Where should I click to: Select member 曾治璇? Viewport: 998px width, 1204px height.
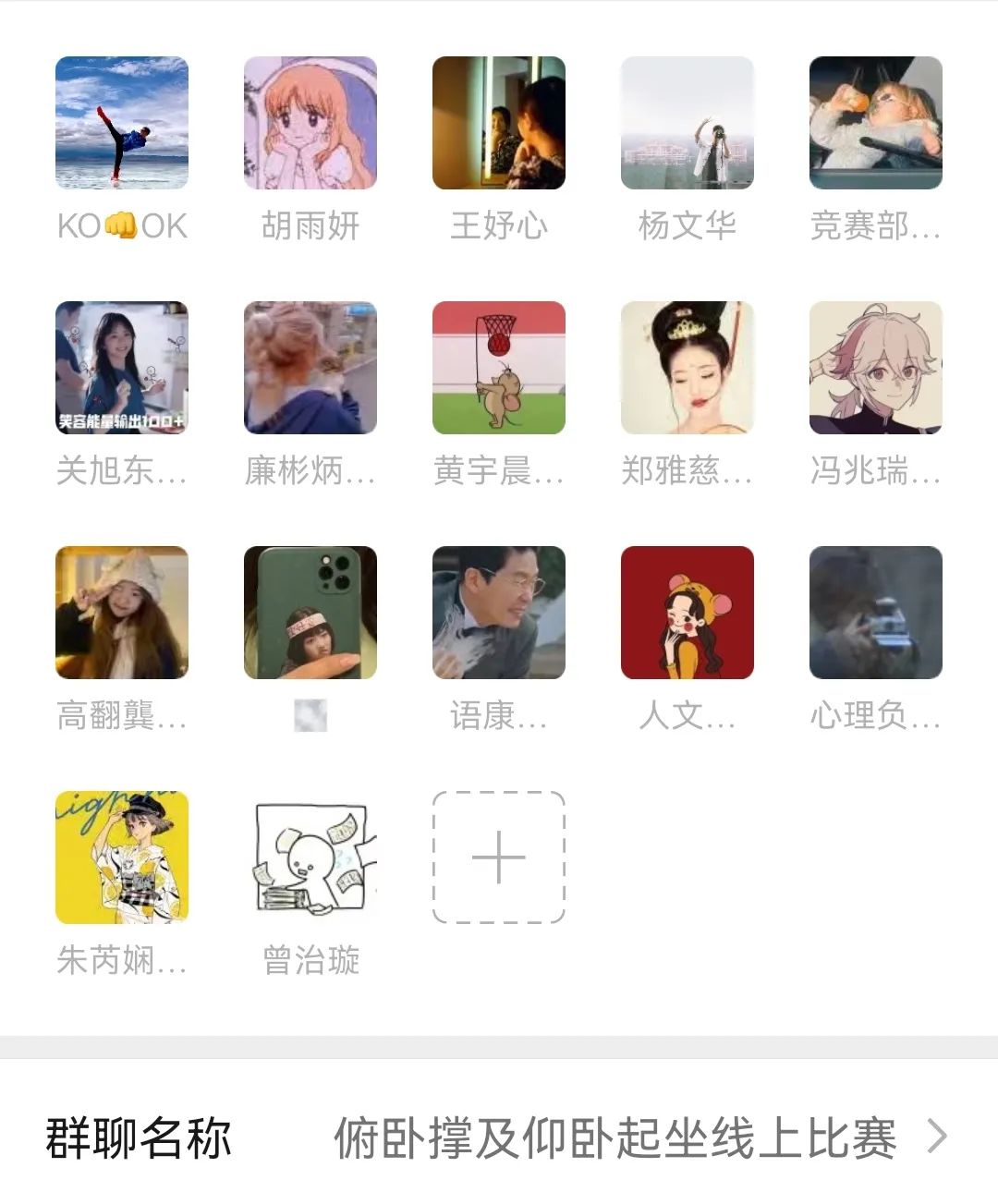[x=310, y=857]
